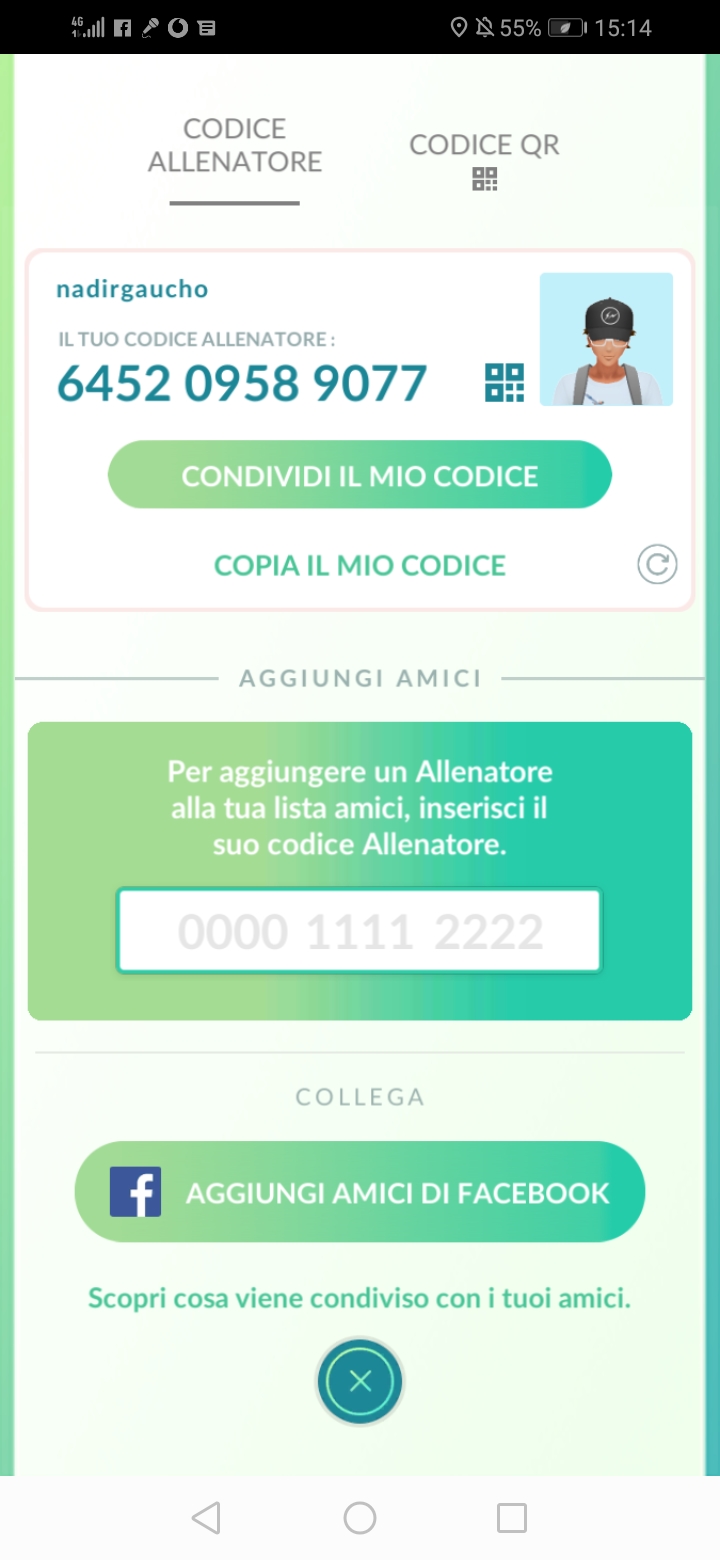
Task: Tap Aggiungi amici di Facebook
Action: coord(360,1192)
